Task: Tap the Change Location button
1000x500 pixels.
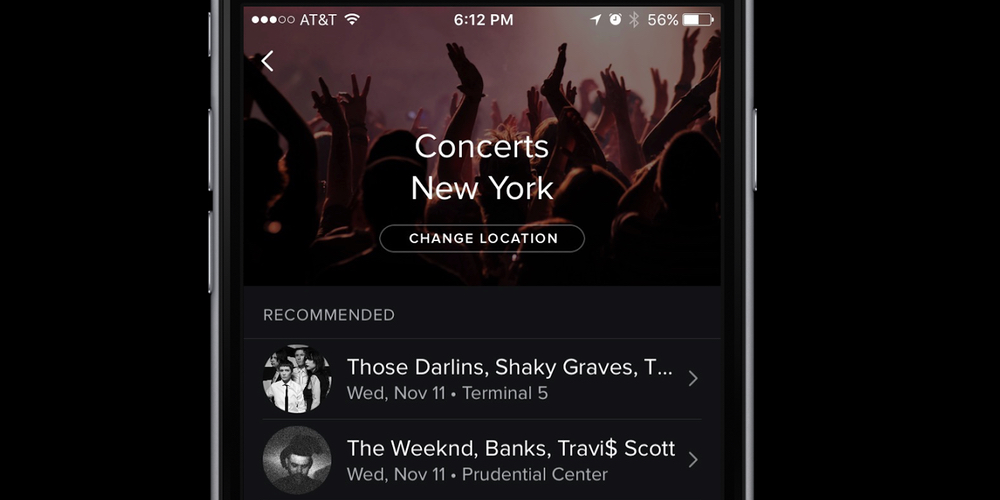Action: pos(482,238)
